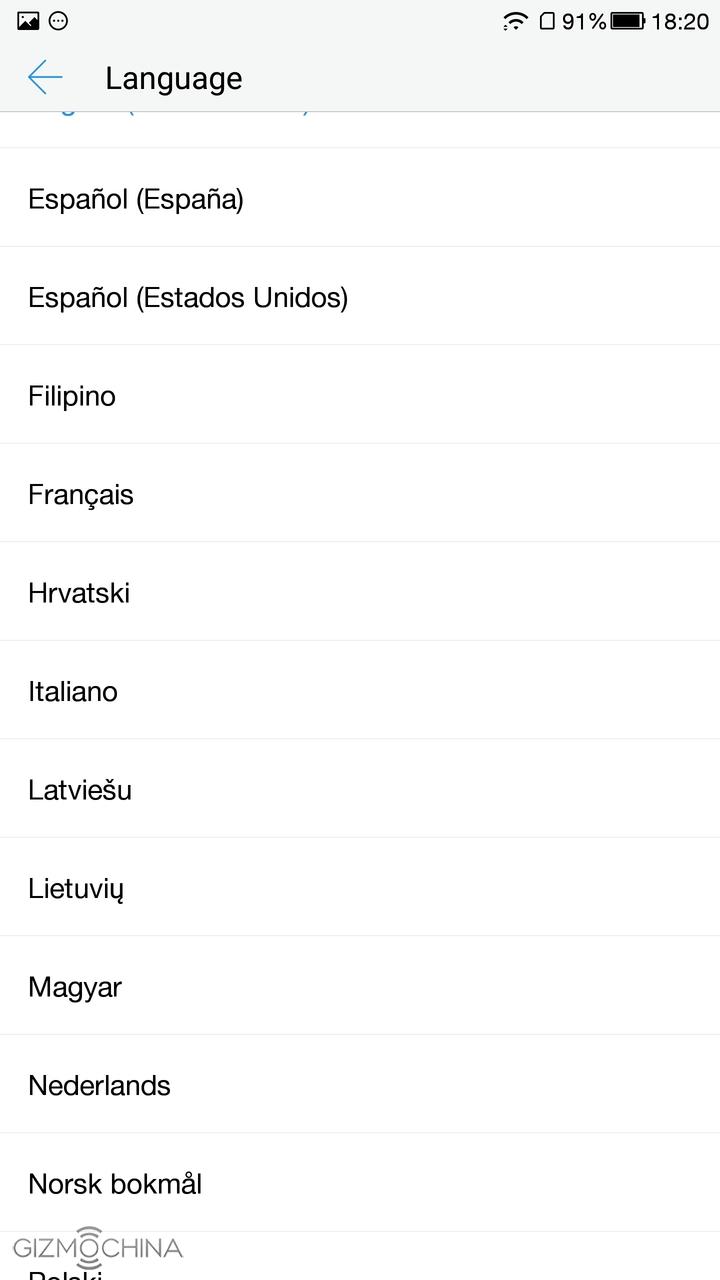Pick Nederlands
Viewport: 720px width, 1280px height.
(100, 1085)
